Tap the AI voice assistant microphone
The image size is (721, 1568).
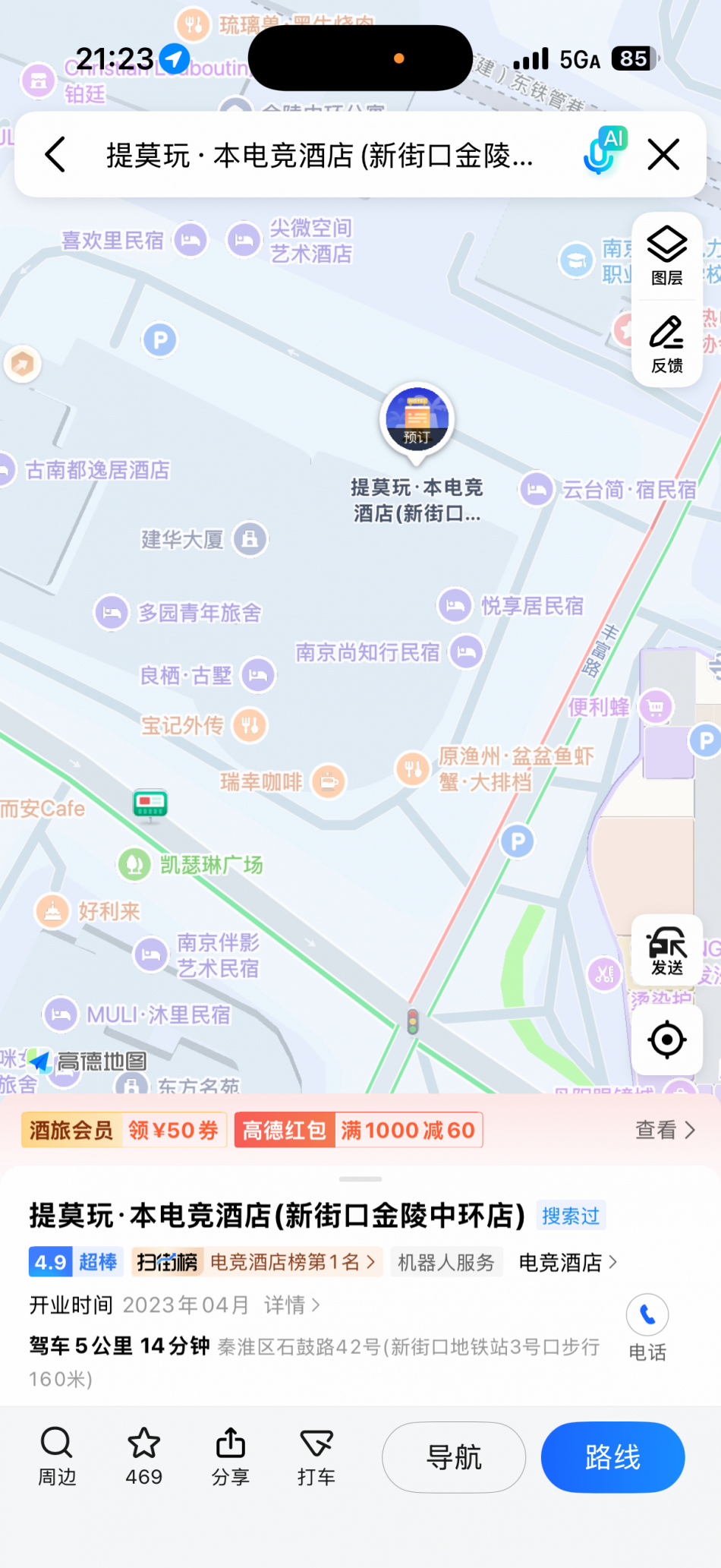603,151
